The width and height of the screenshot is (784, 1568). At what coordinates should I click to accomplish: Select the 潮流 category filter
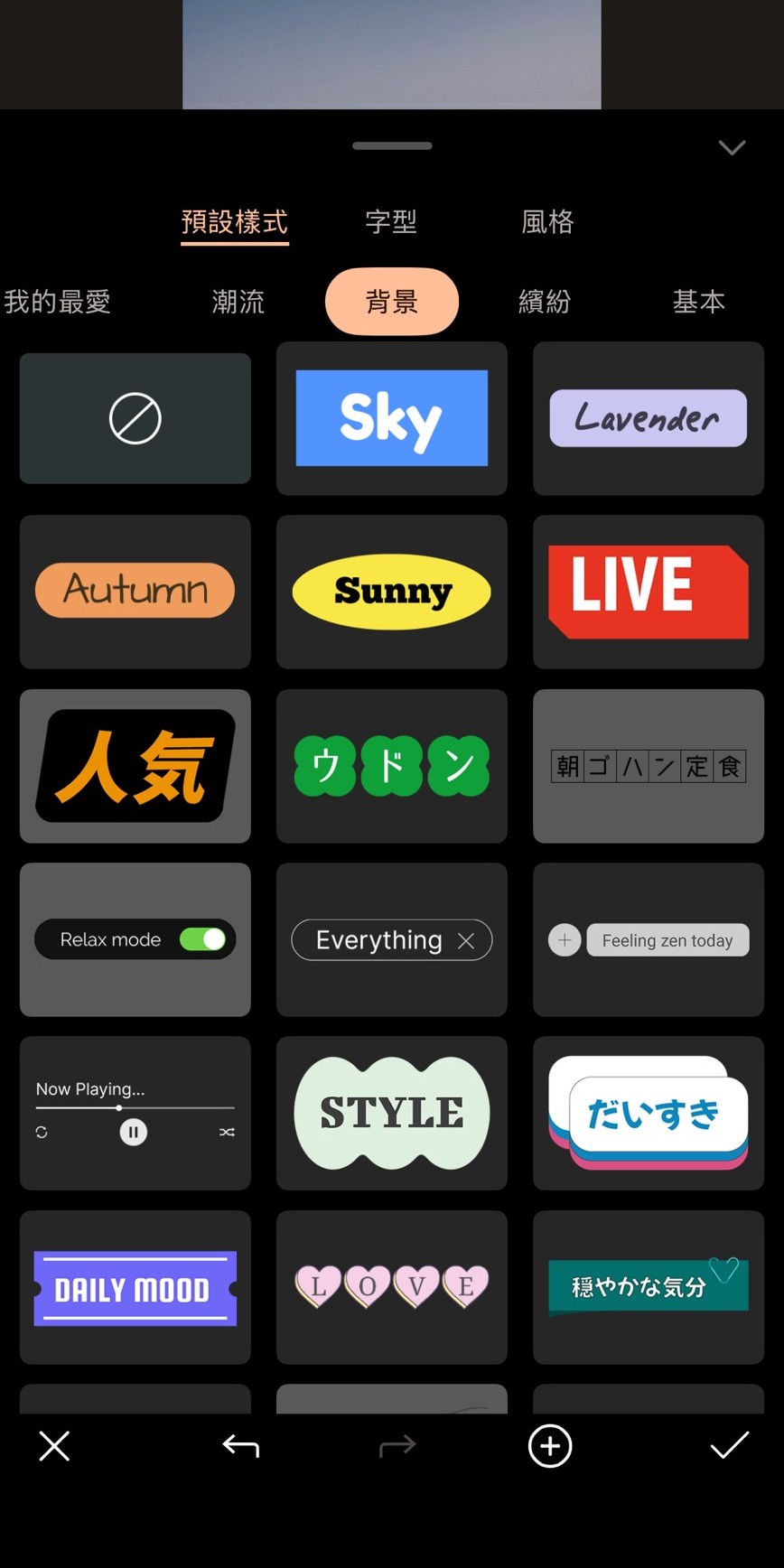pos(238,302)
